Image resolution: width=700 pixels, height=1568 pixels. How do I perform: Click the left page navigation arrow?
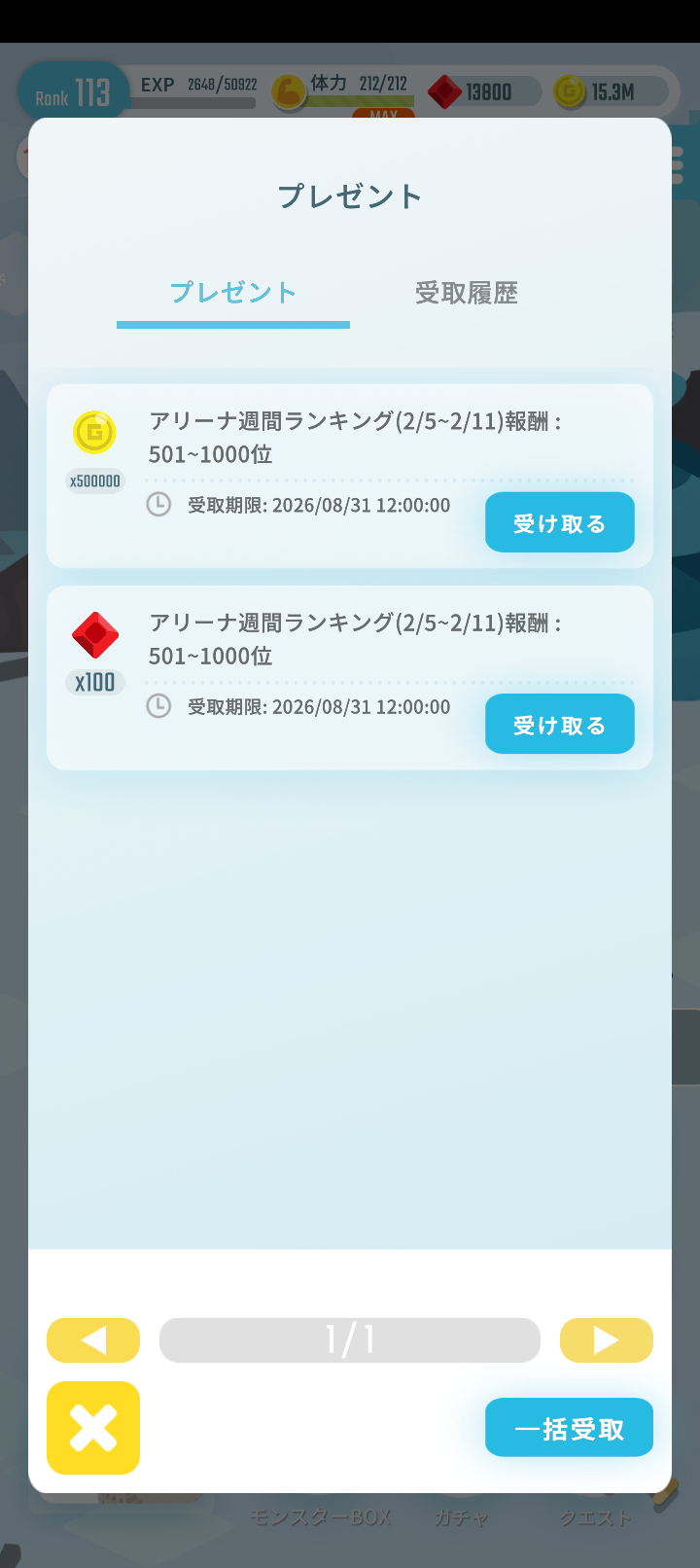[x=92, y=1339]
